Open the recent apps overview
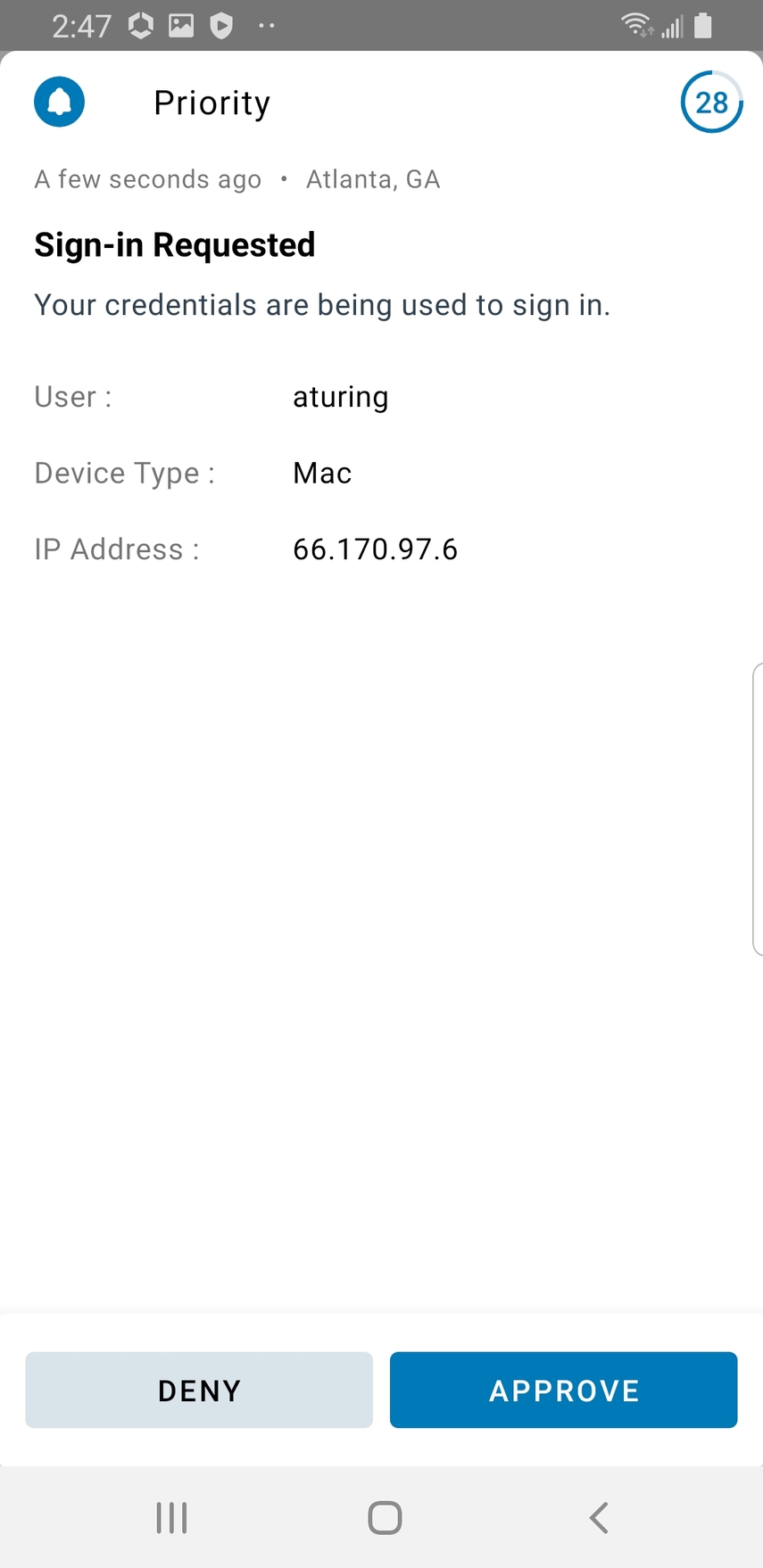Screen dimensions: 763x1568 [171, 1517]
